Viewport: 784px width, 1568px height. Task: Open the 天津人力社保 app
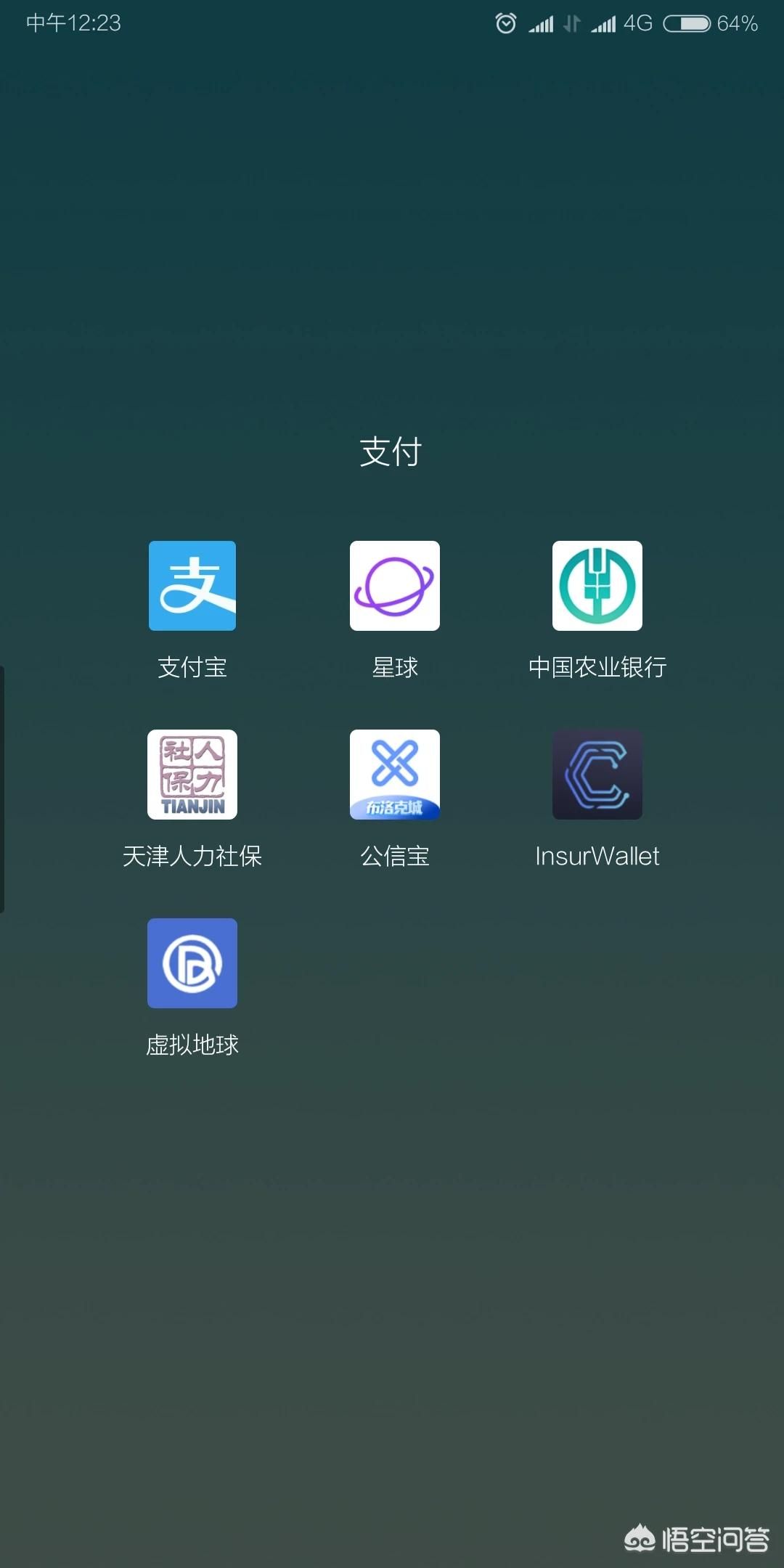[192, 775]
